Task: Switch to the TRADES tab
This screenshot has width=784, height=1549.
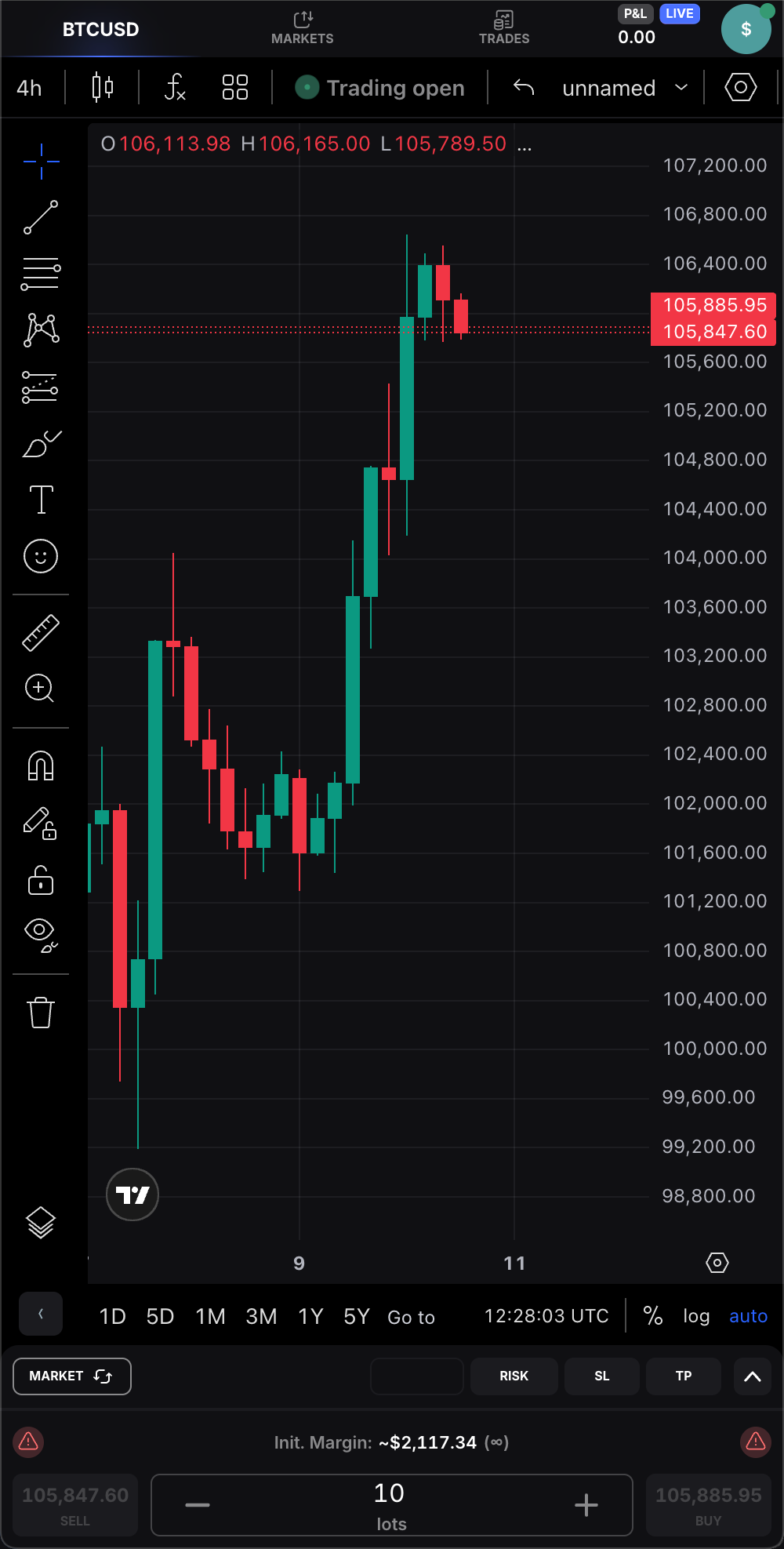Action: (504, 28)
